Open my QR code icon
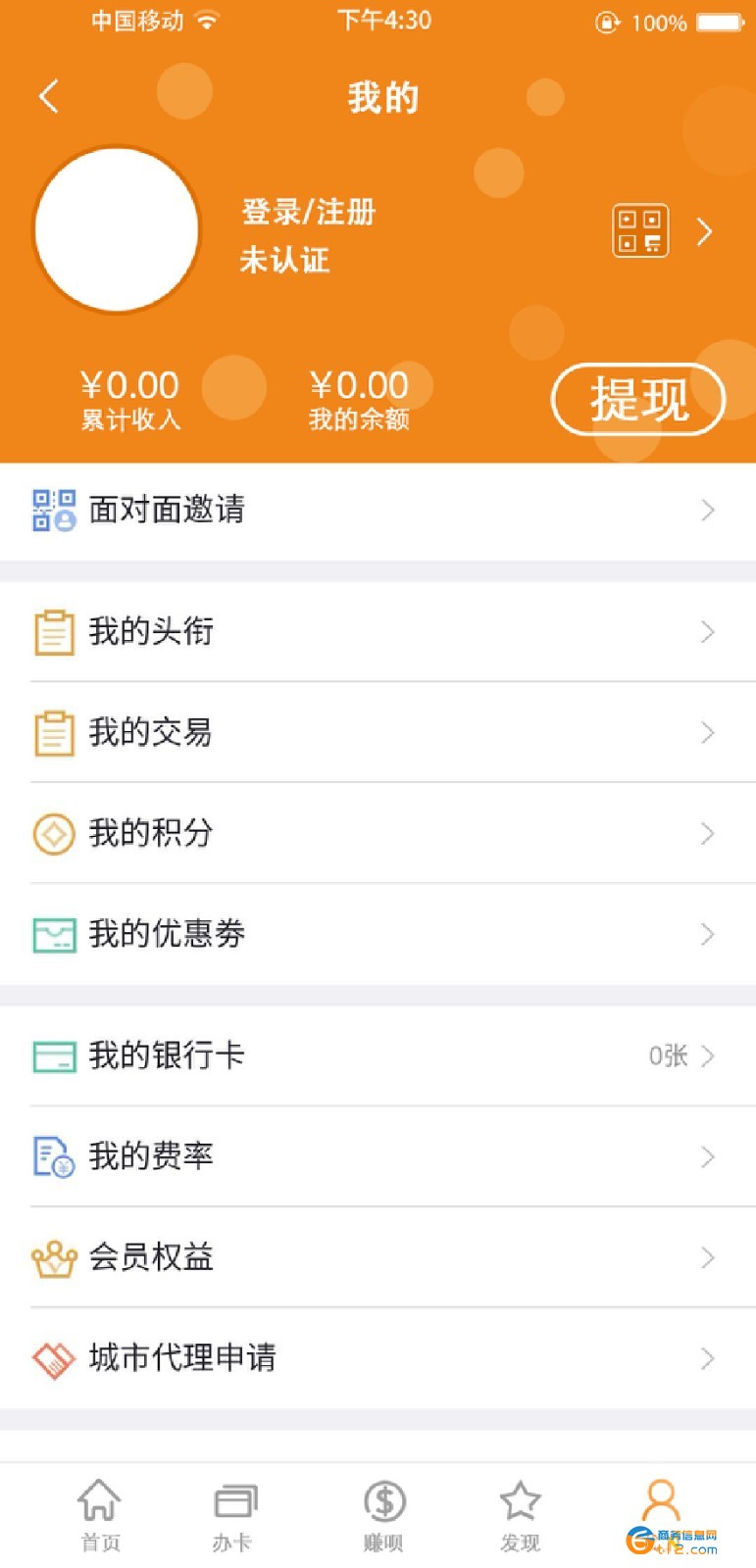The image size is (756, 1568). click(640, 231)
